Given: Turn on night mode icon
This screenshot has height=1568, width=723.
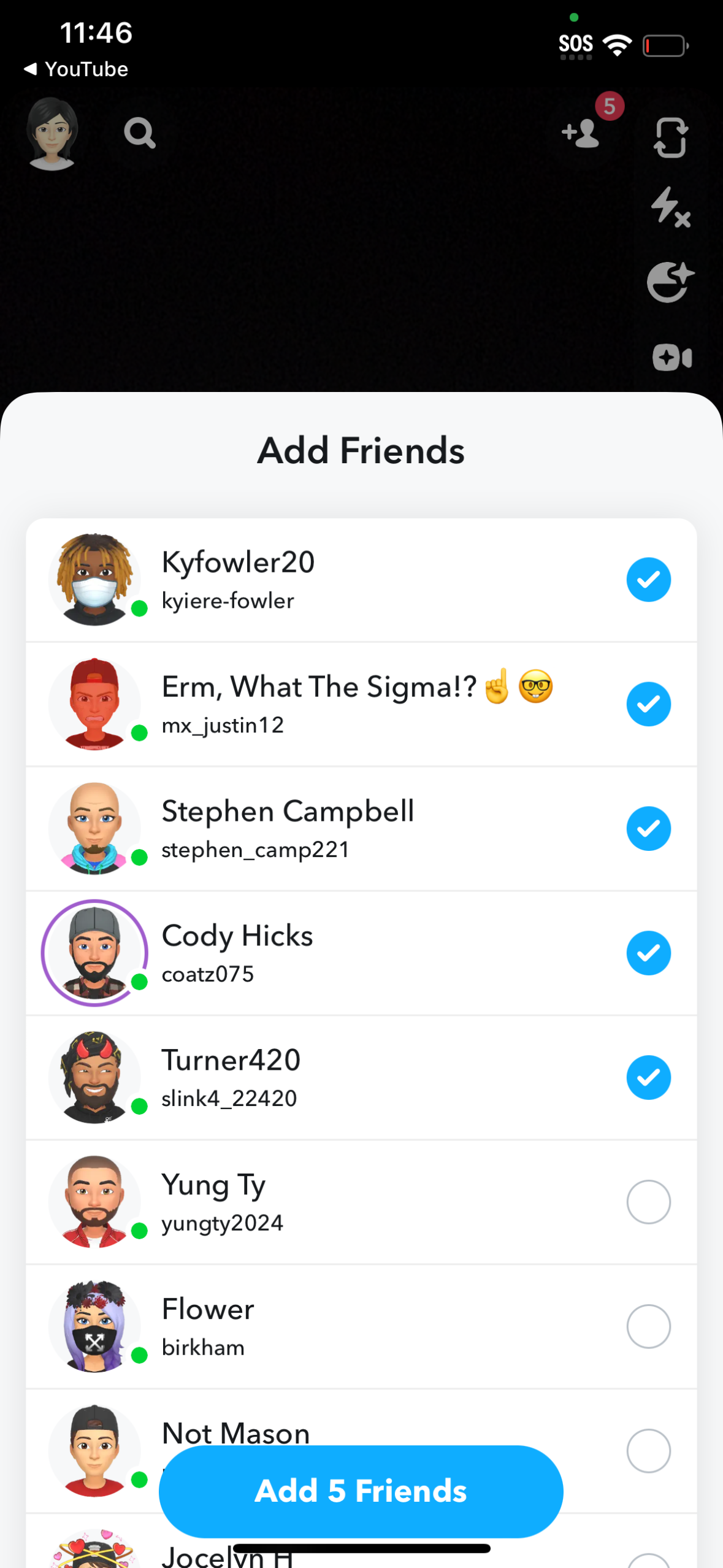Looking at the screenshot, I should pyautogui.click(x=670, y=283).
